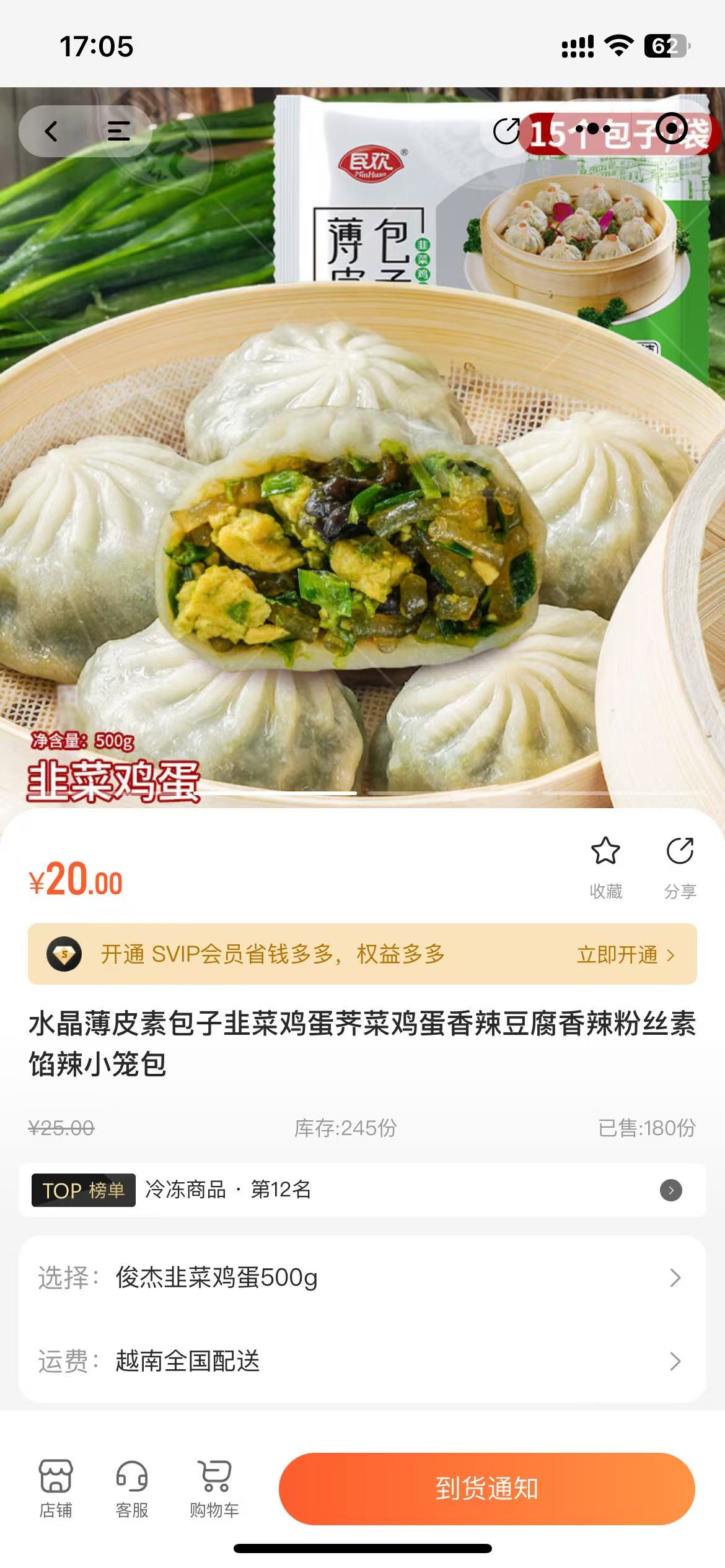Image resolution: width=725 pixels, height=1568 pixels.
Task: Share this product (分享)
Action: point(680,866)
